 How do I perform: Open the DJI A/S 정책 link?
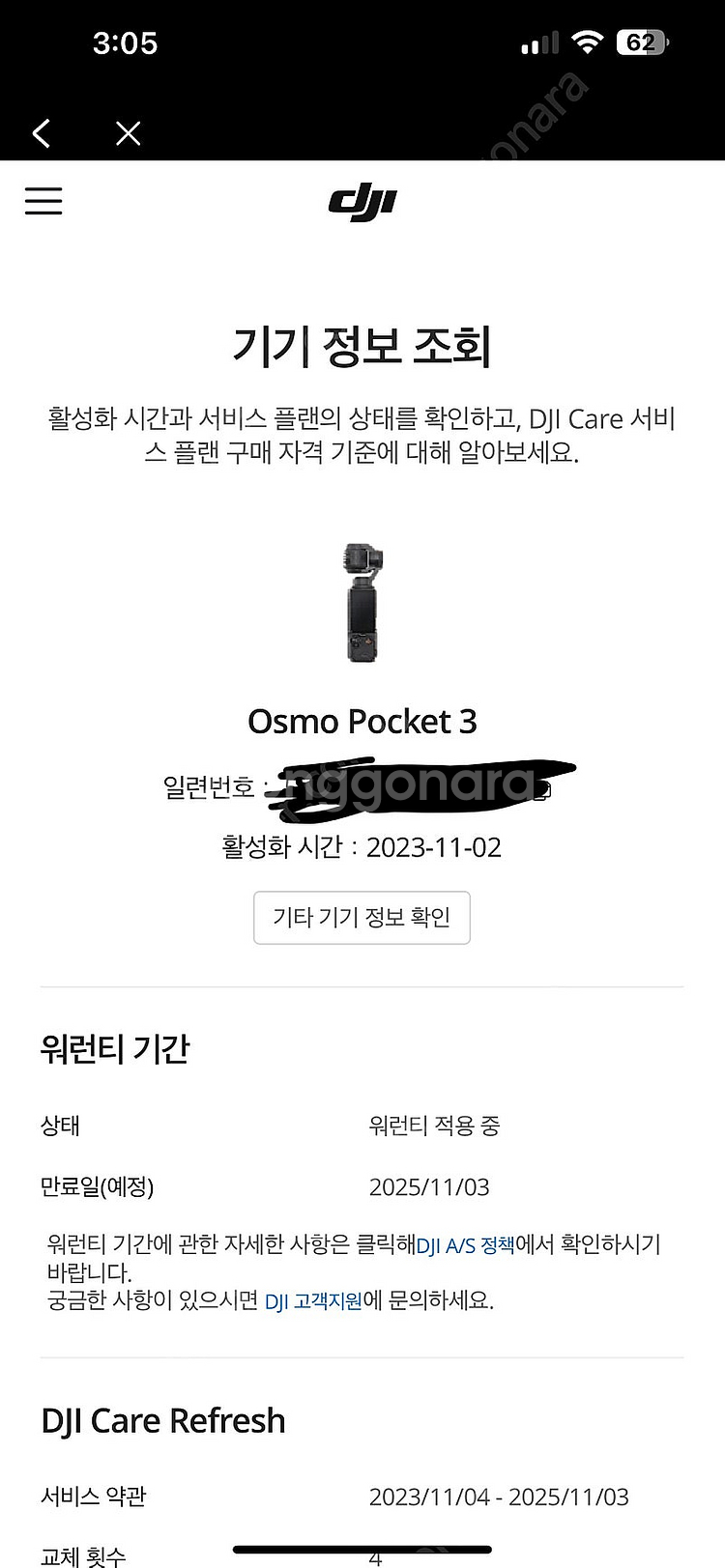click(465, 1246)
